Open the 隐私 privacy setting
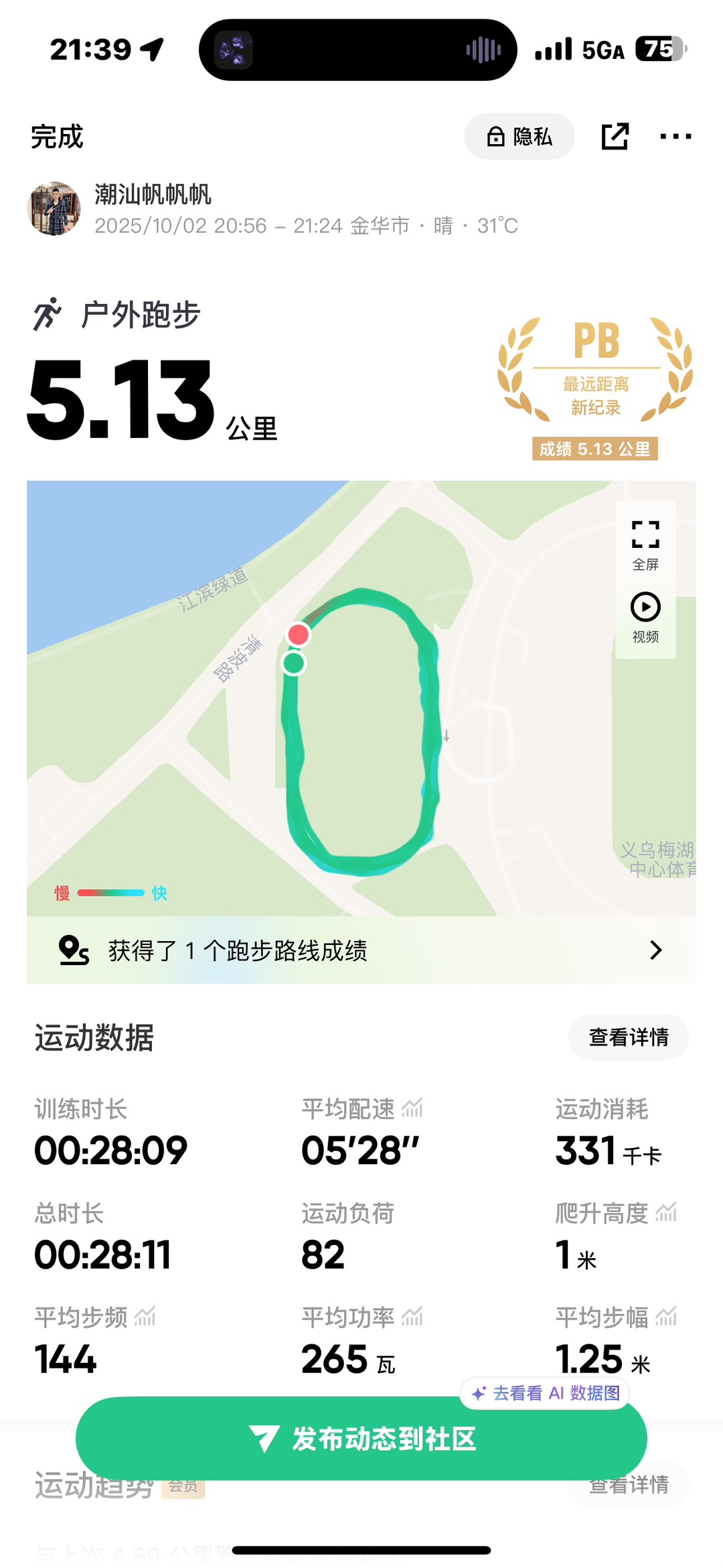Image resolution: width=723 pixels, height=1568 pixels. click(x=519, y=137)
